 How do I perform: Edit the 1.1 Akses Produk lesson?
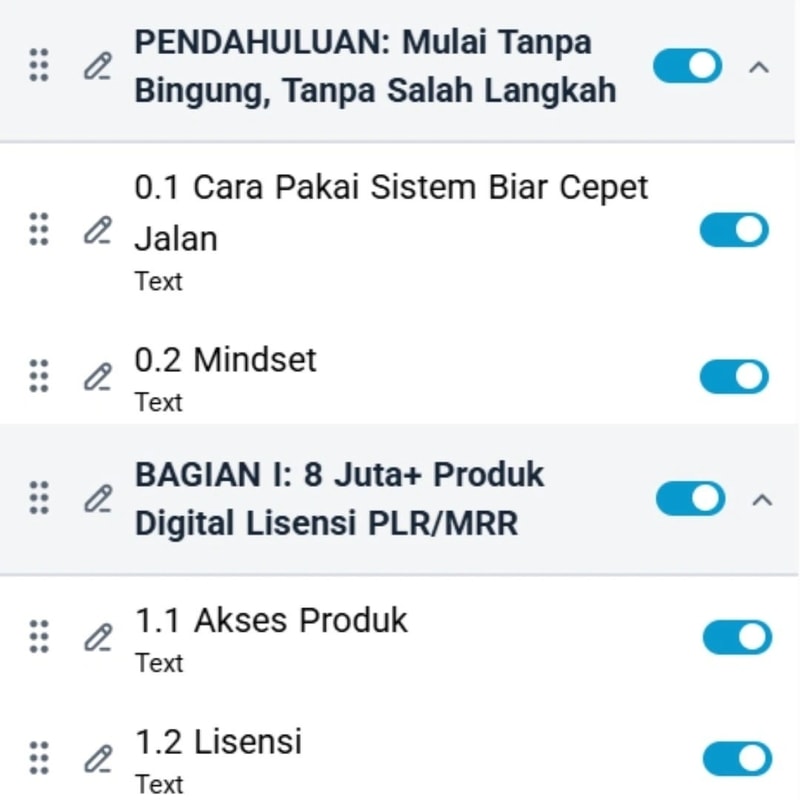97,637
